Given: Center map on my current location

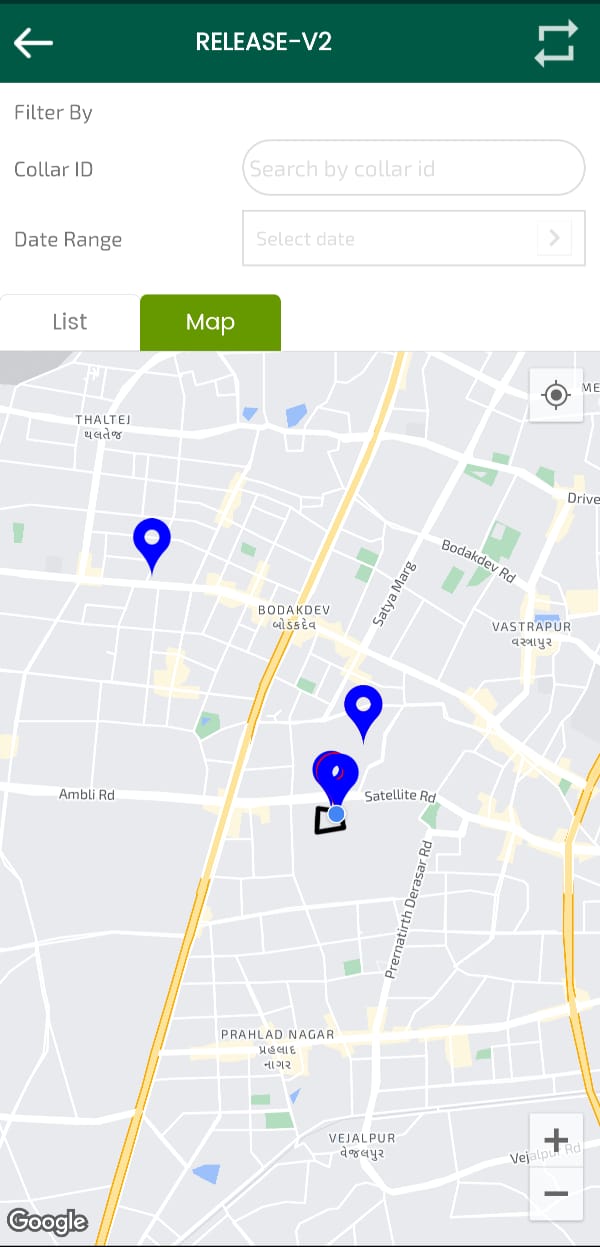Looking at the screenshot, I should (x=556, y=395).
